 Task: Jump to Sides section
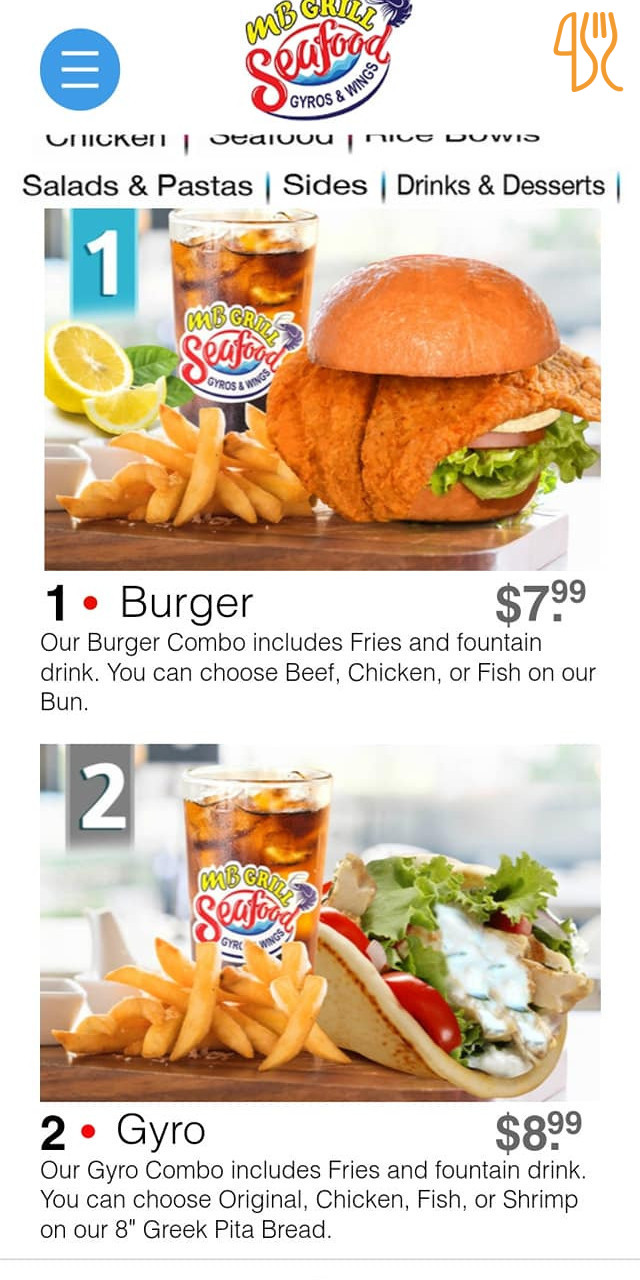point(325,185)
